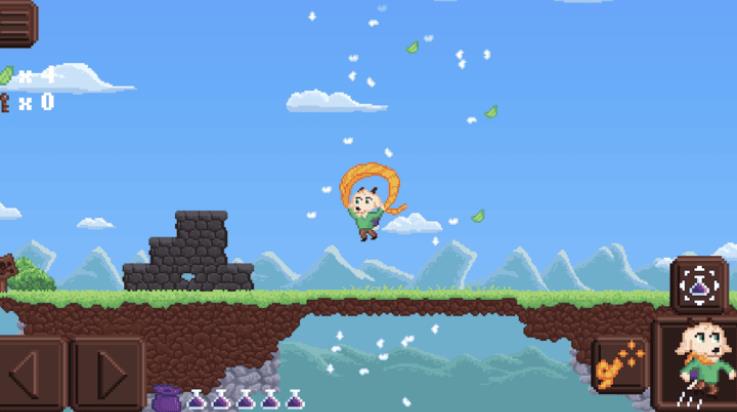Move right with the right arrow

(107, 374)
